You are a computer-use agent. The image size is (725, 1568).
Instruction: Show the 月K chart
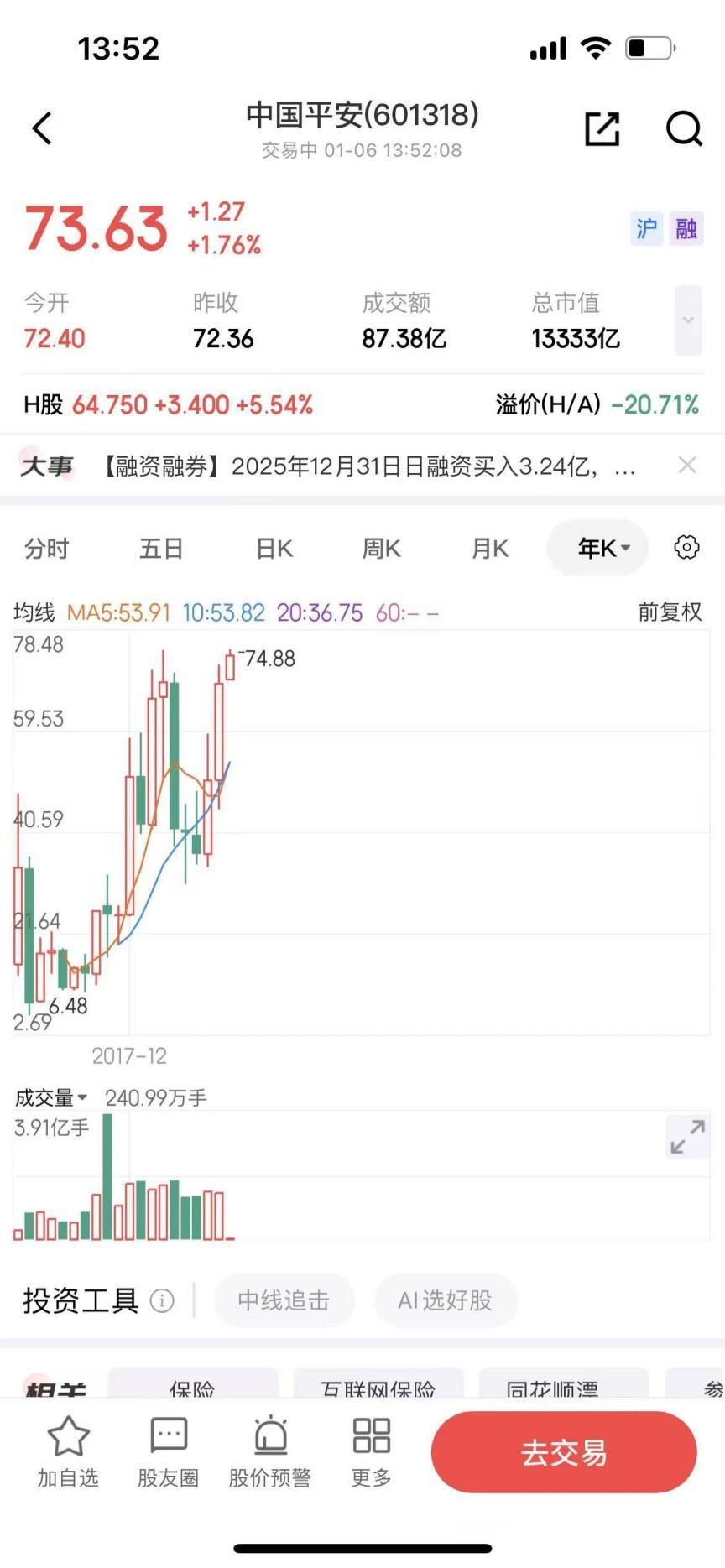click(490, 549)
